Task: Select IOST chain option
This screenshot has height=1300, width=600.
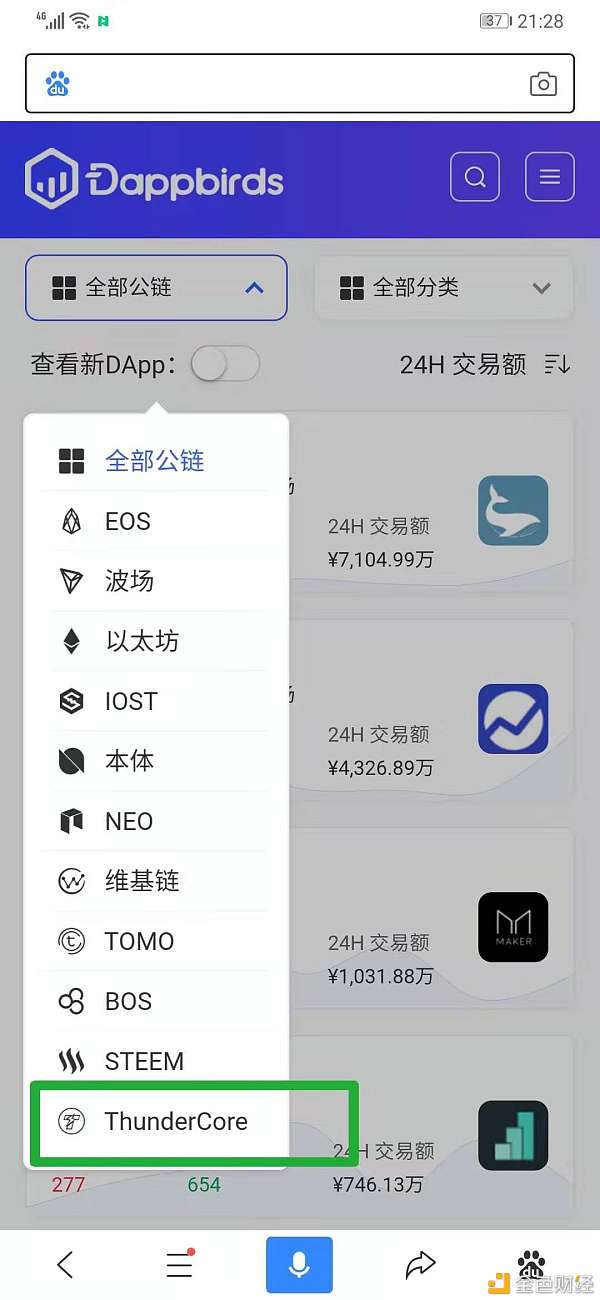Action: [131, 701]
